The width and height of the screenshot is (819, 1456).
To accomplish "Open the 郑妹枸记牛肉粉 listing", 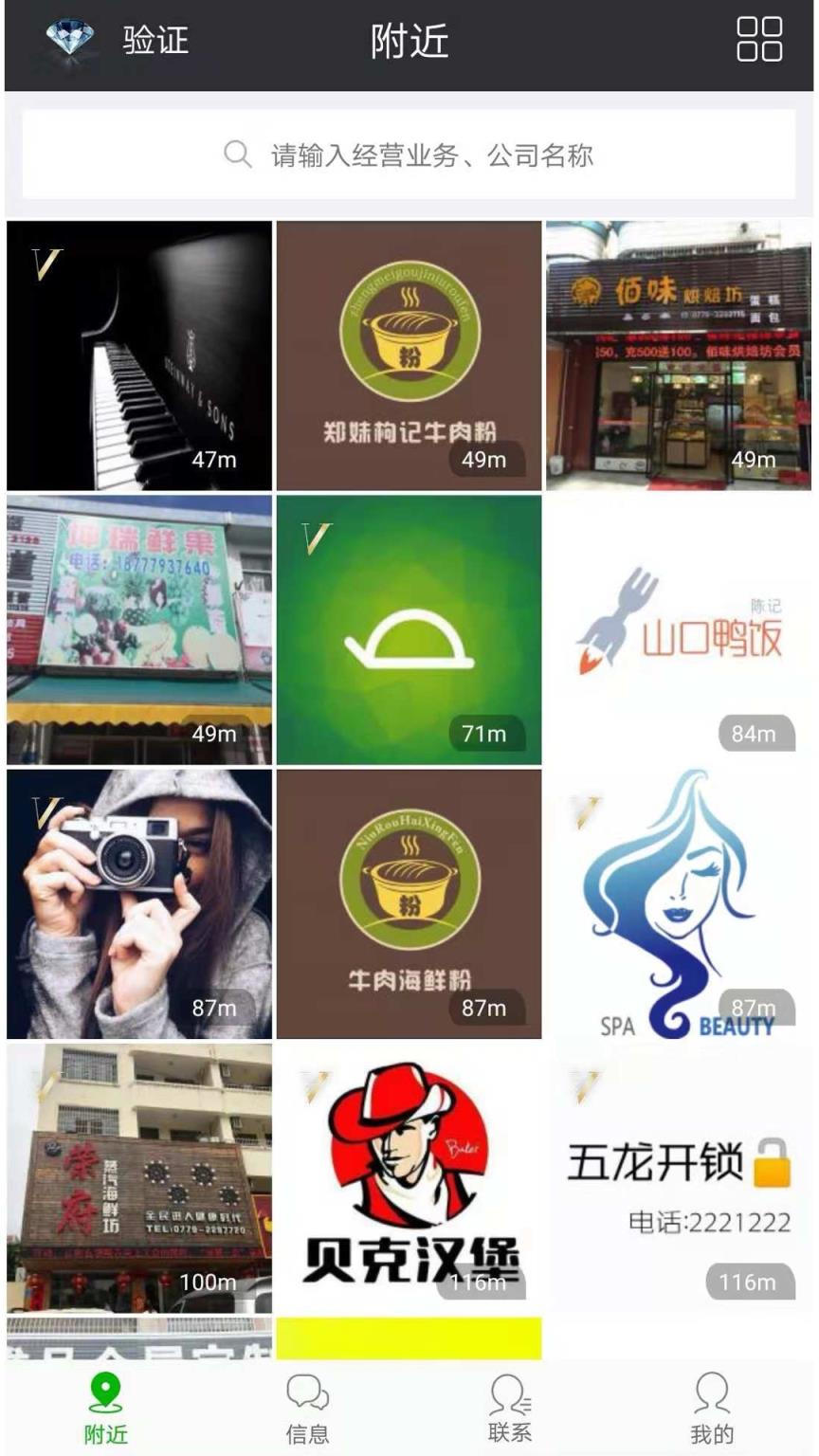I will tap(408, 355).
